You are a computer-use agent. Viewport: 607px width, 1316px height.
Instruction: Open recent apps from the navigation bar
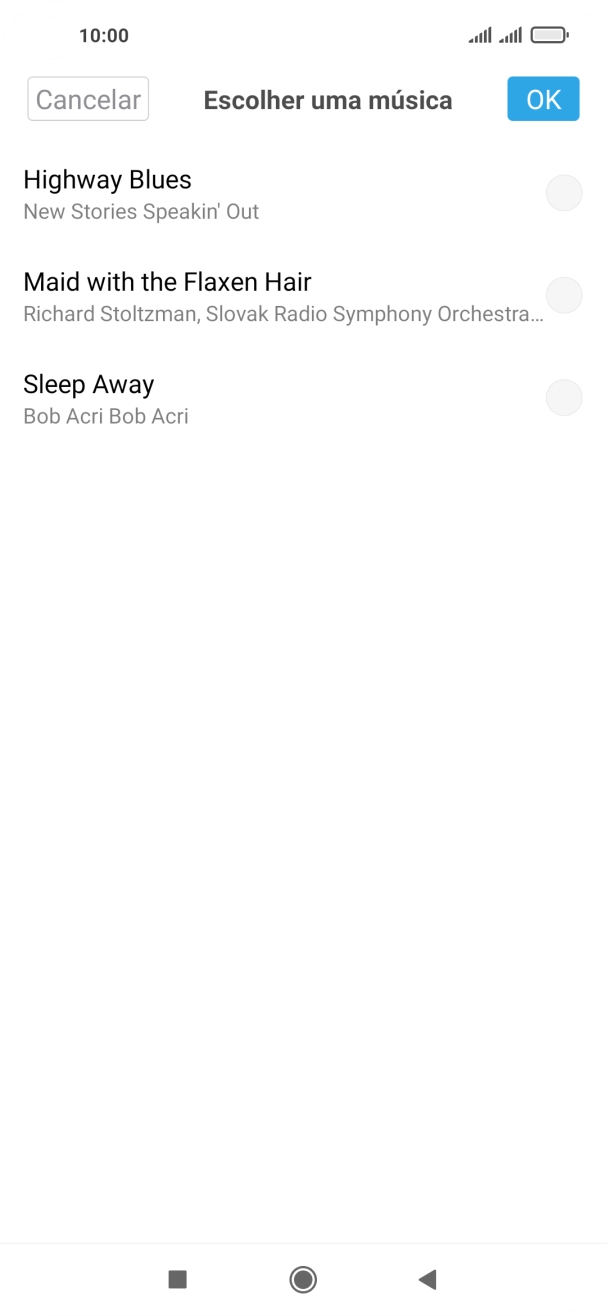pos(178,1279)
